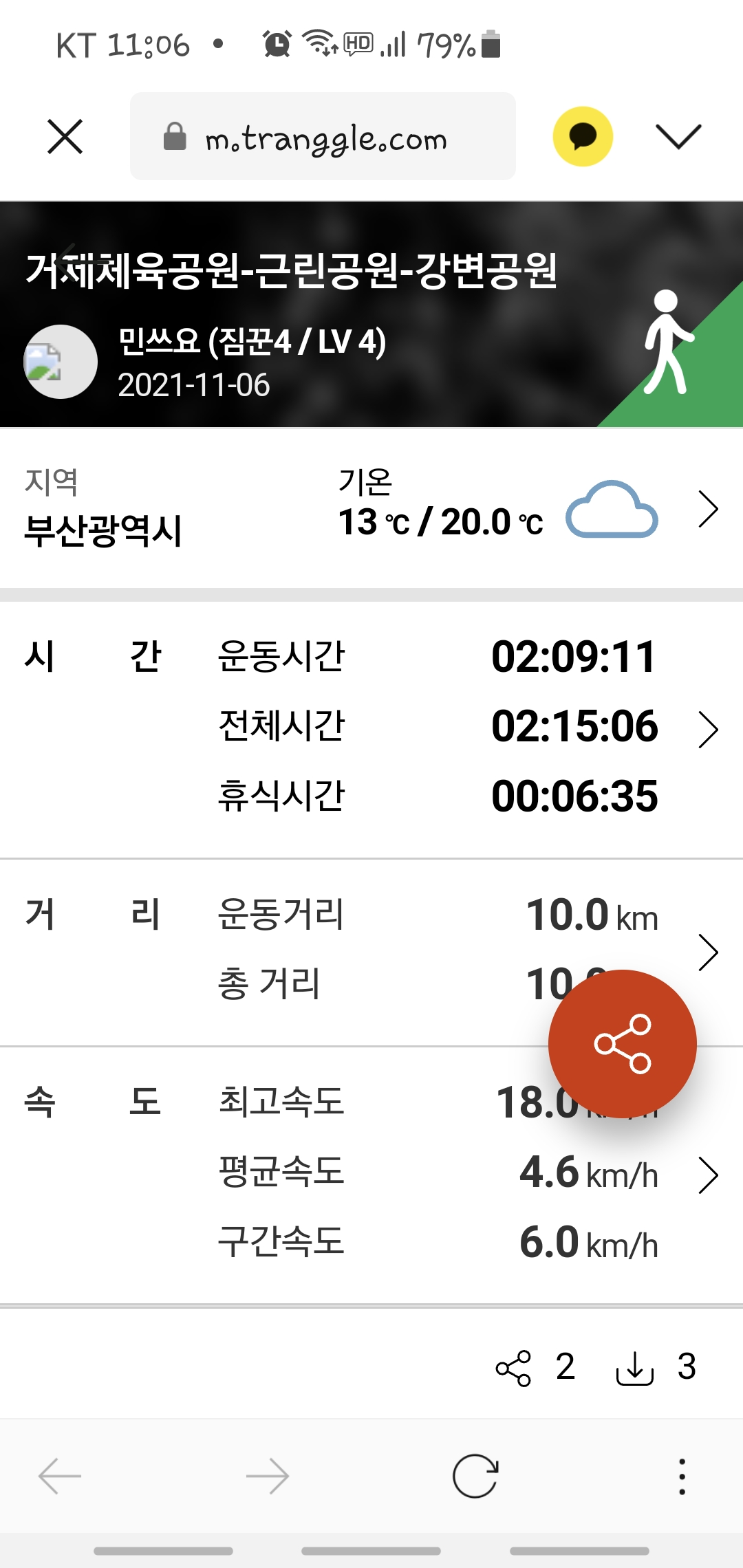Expand the dropdown chevron in top bar
743x1568 pixels.
tap(678, 136)
